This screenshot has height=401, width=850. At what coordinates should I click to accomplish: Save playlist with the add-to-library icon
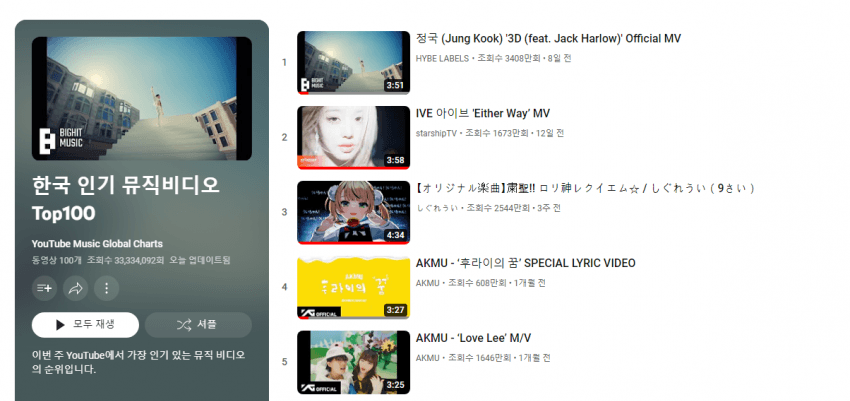[x=45, y=288]
